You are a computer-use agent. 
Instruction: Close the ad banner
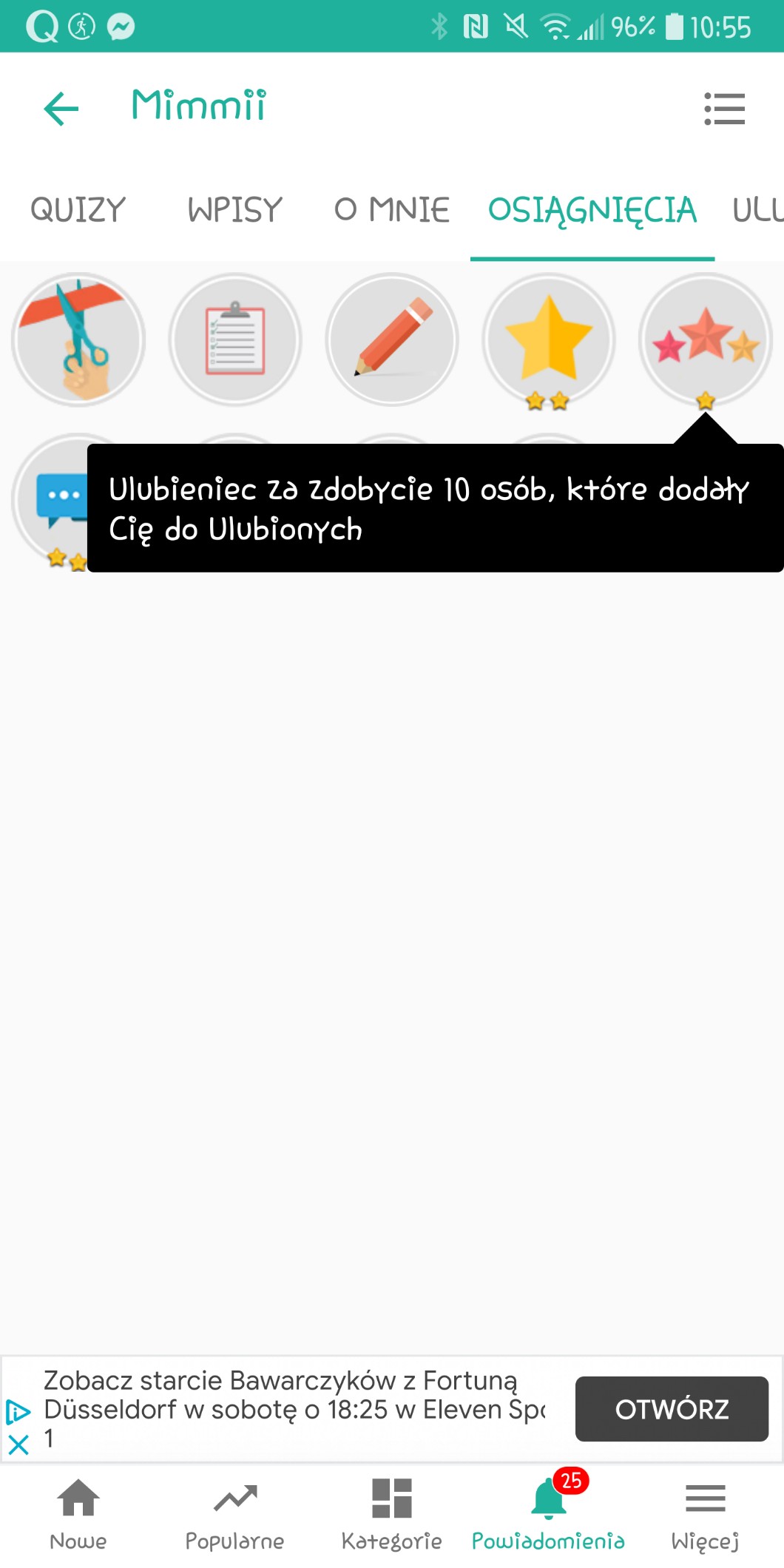(x=18, y=1444)
